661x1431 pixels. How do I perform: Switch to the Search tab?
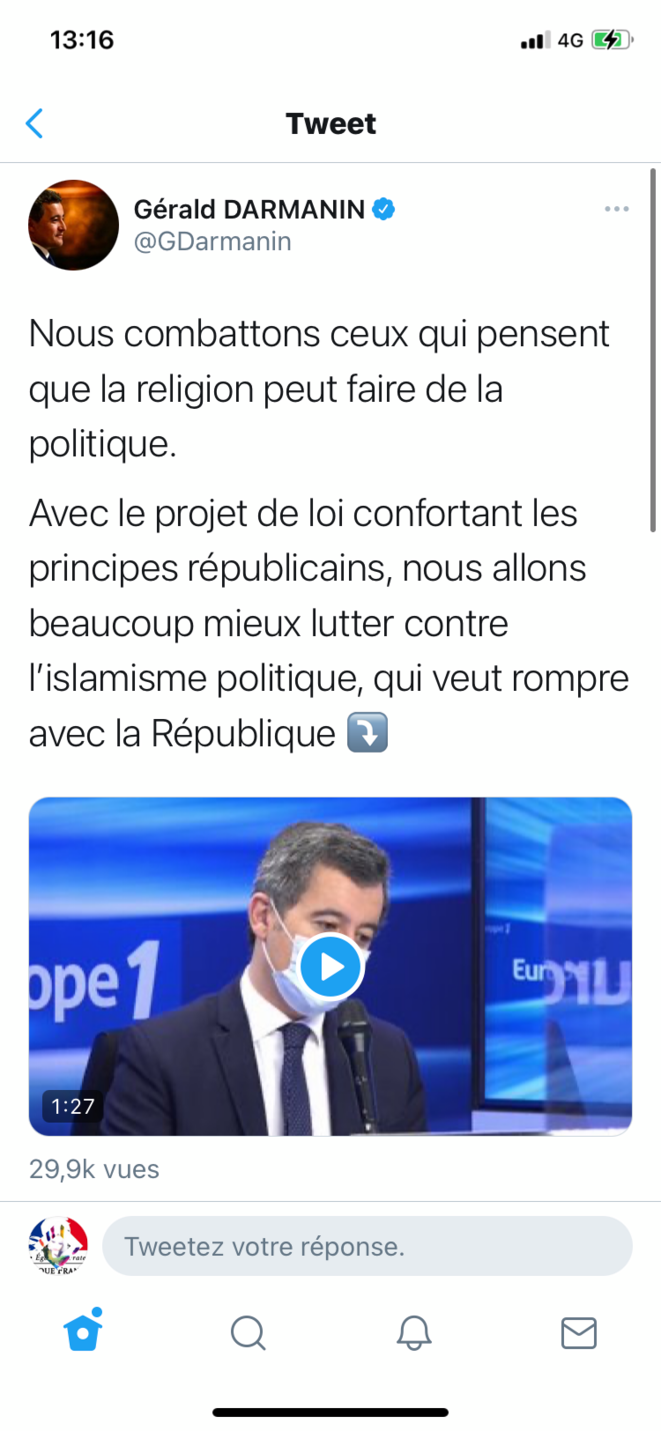coord(248,1332)
